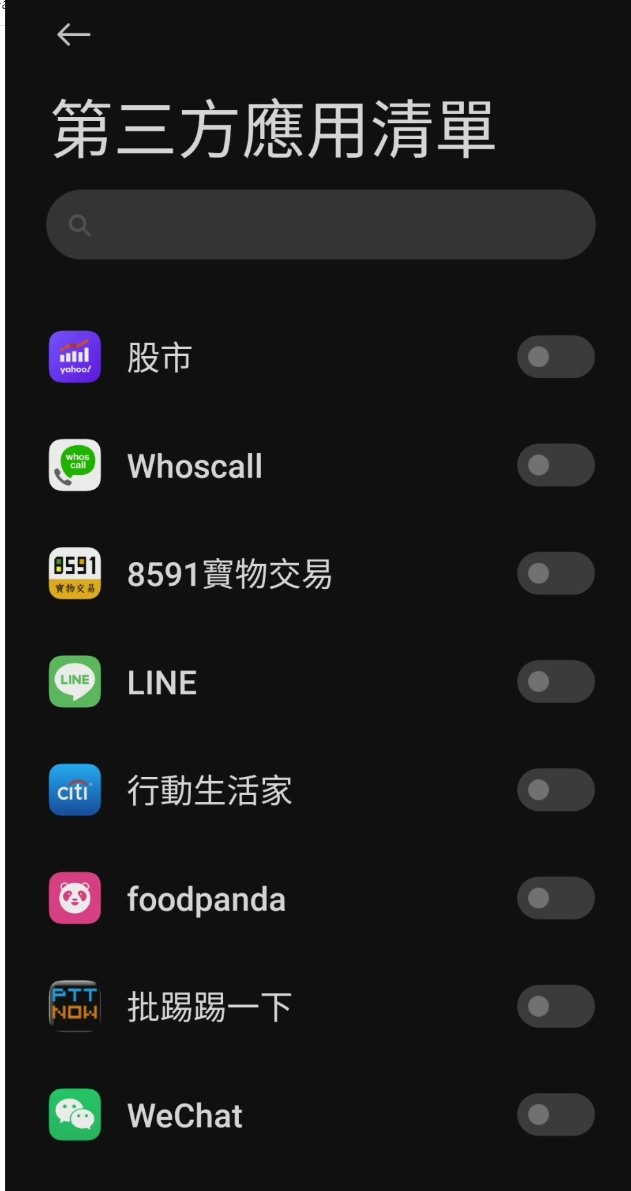Viewport: 631px width, 1191px height.
Task: Turn on the foodpanda switch
Action: [x=556, y=898]
